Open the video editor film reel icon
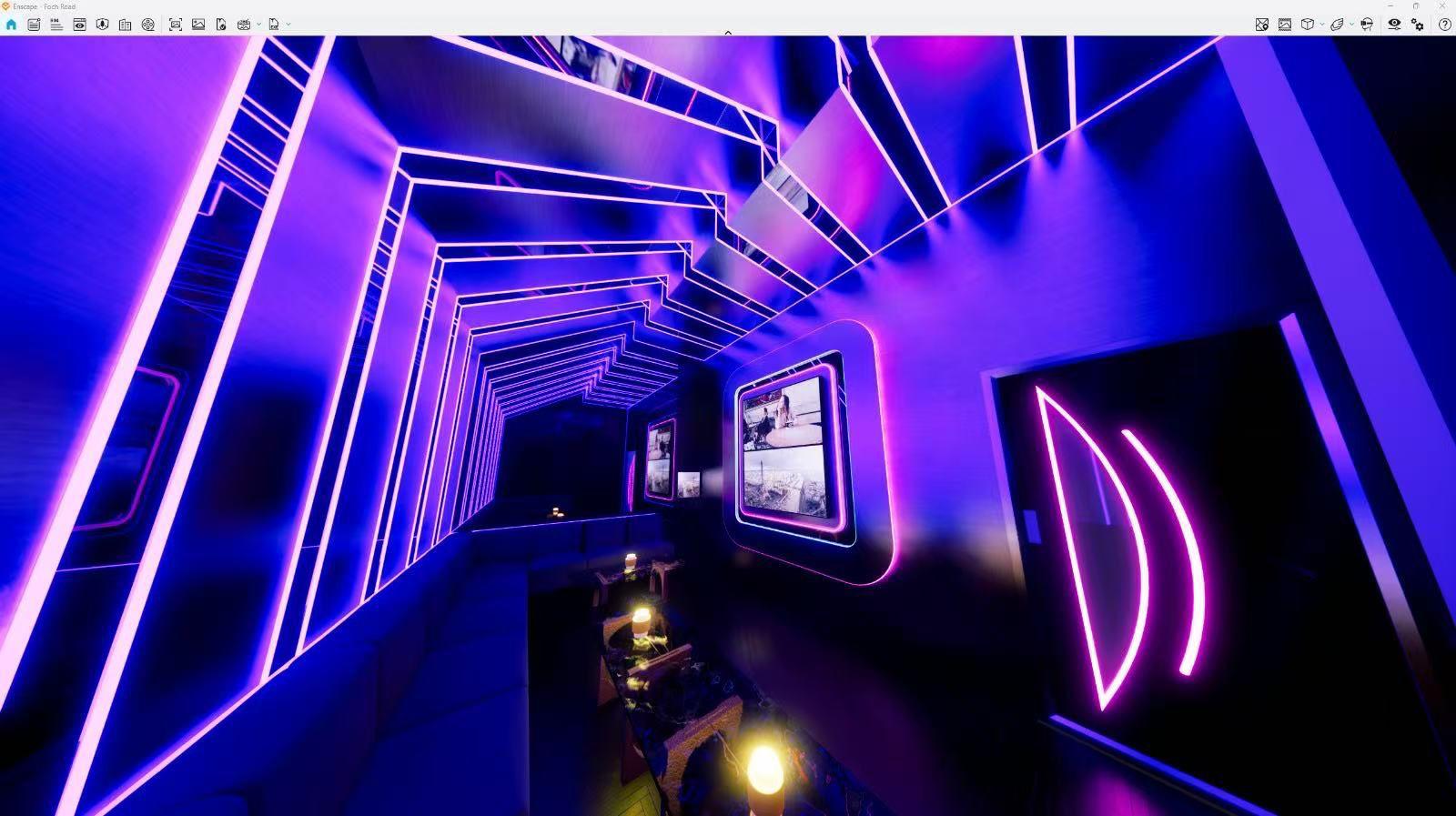 click(148, 25)
